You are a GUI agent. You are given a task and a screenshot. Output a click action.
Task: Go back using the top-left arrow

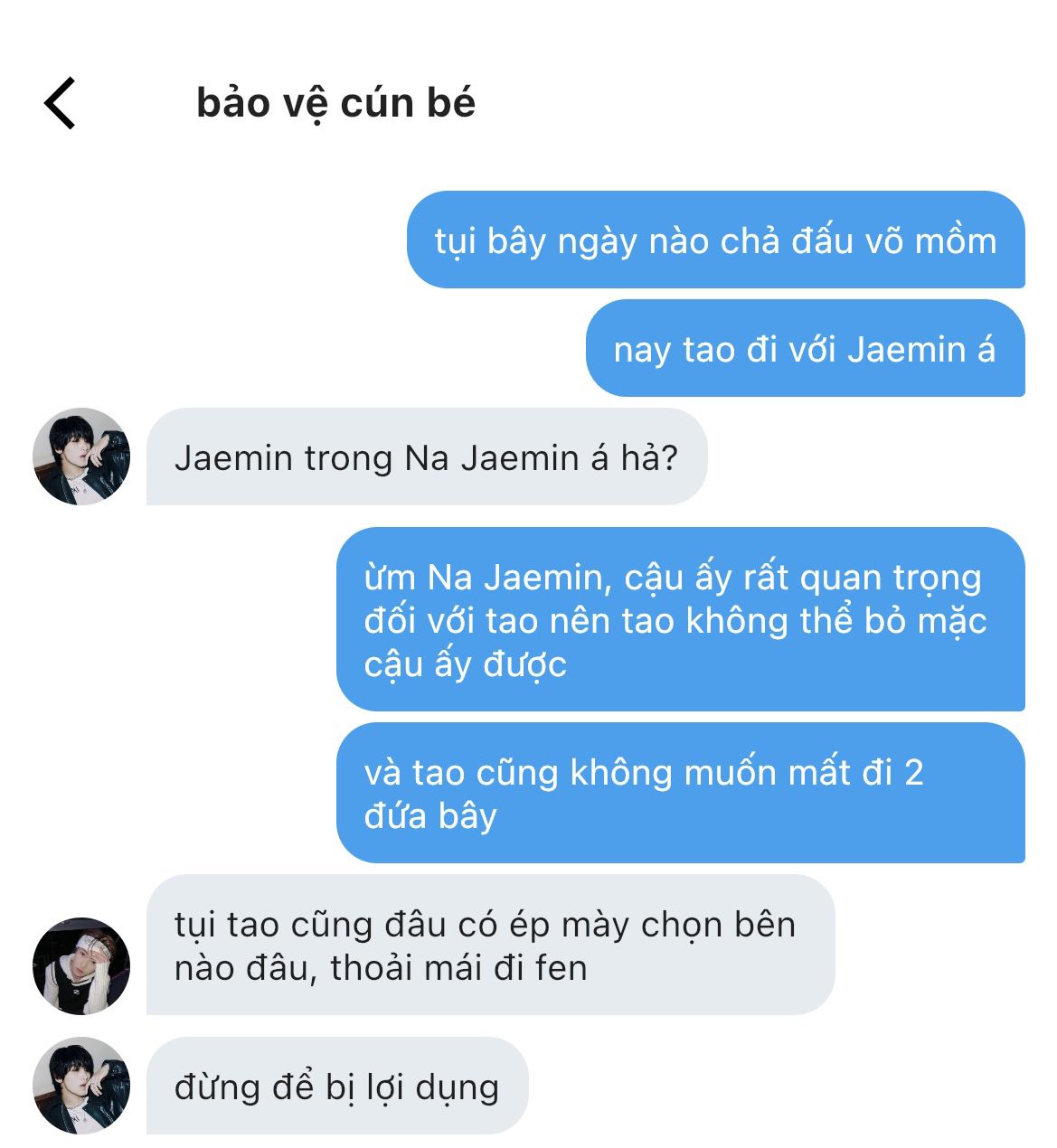pyautogui.click(x=60, y=103)
